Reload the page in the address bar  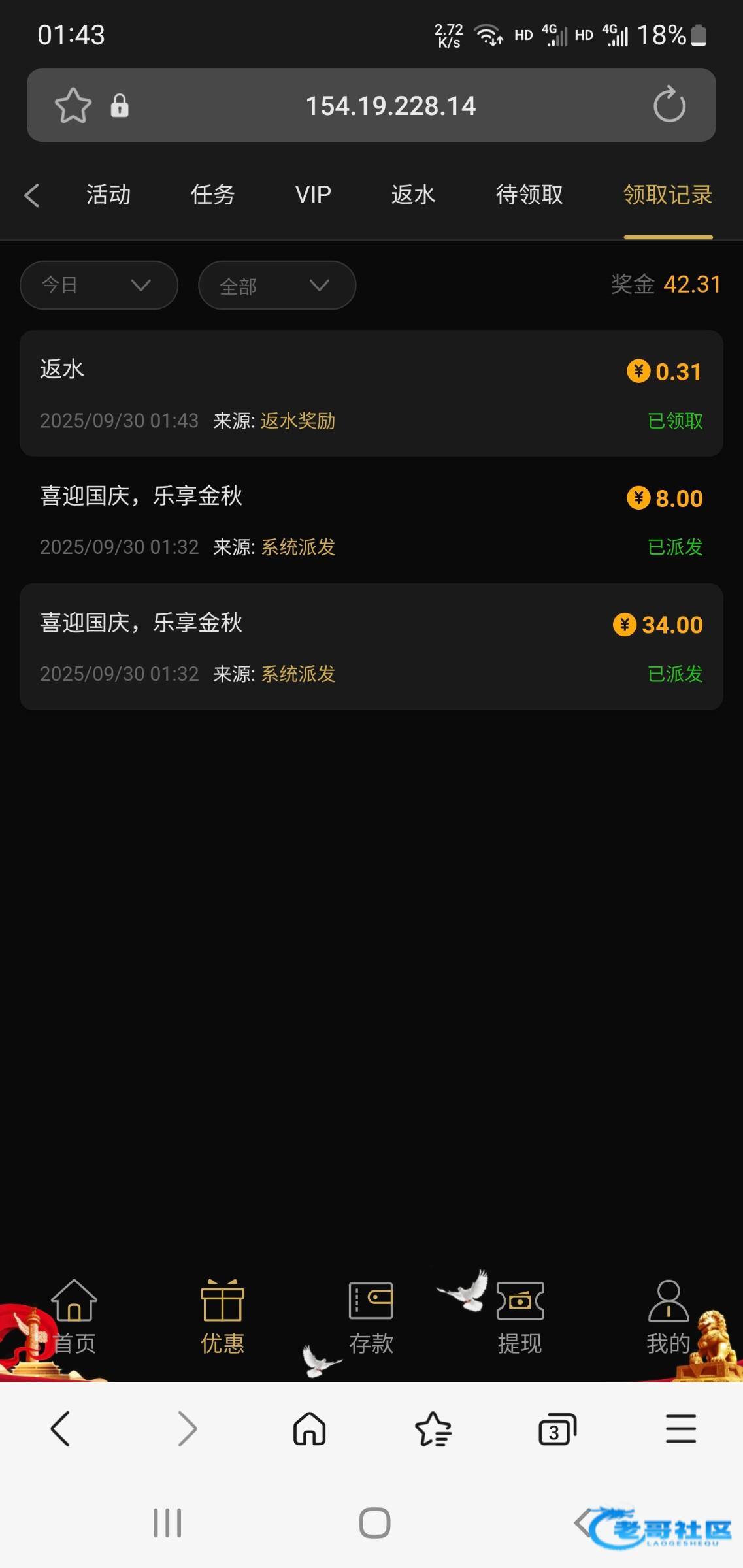pos(669,105)
